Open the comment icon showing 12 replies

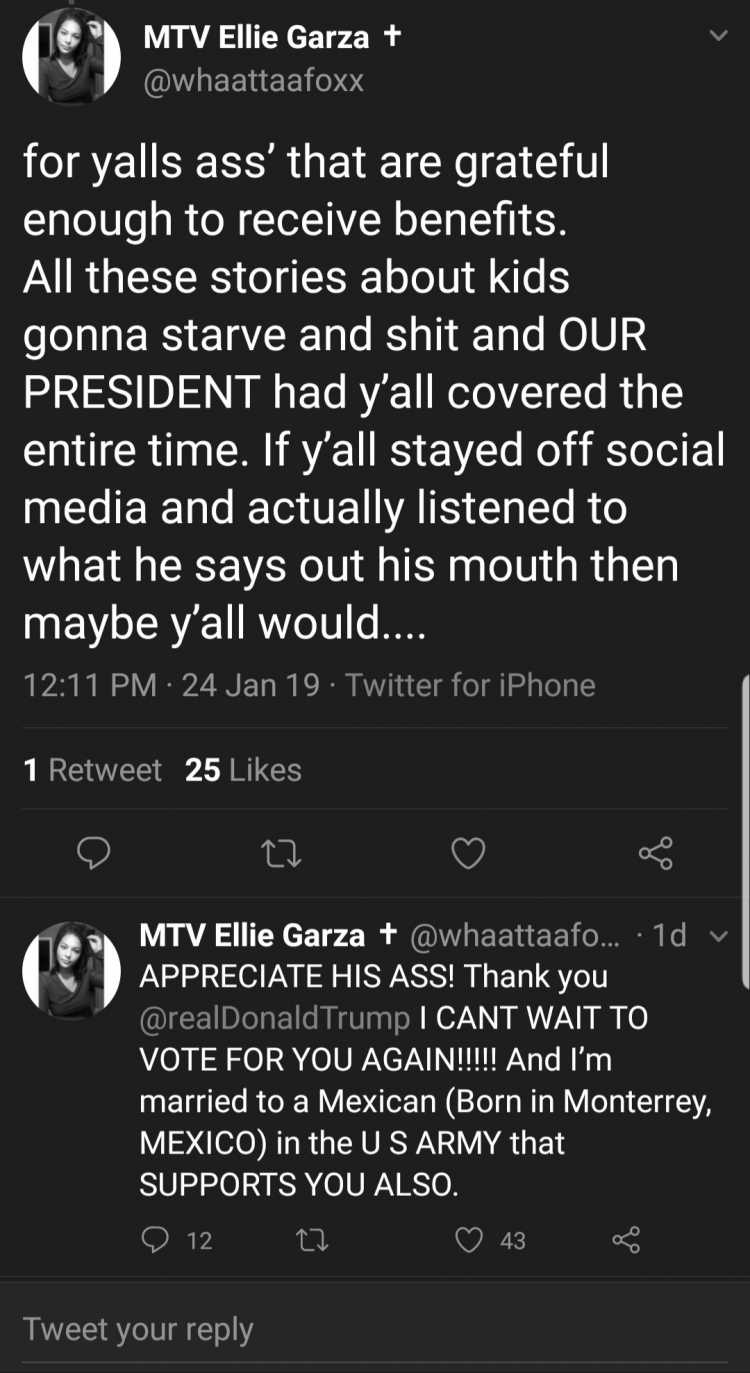pos(177,1240)
